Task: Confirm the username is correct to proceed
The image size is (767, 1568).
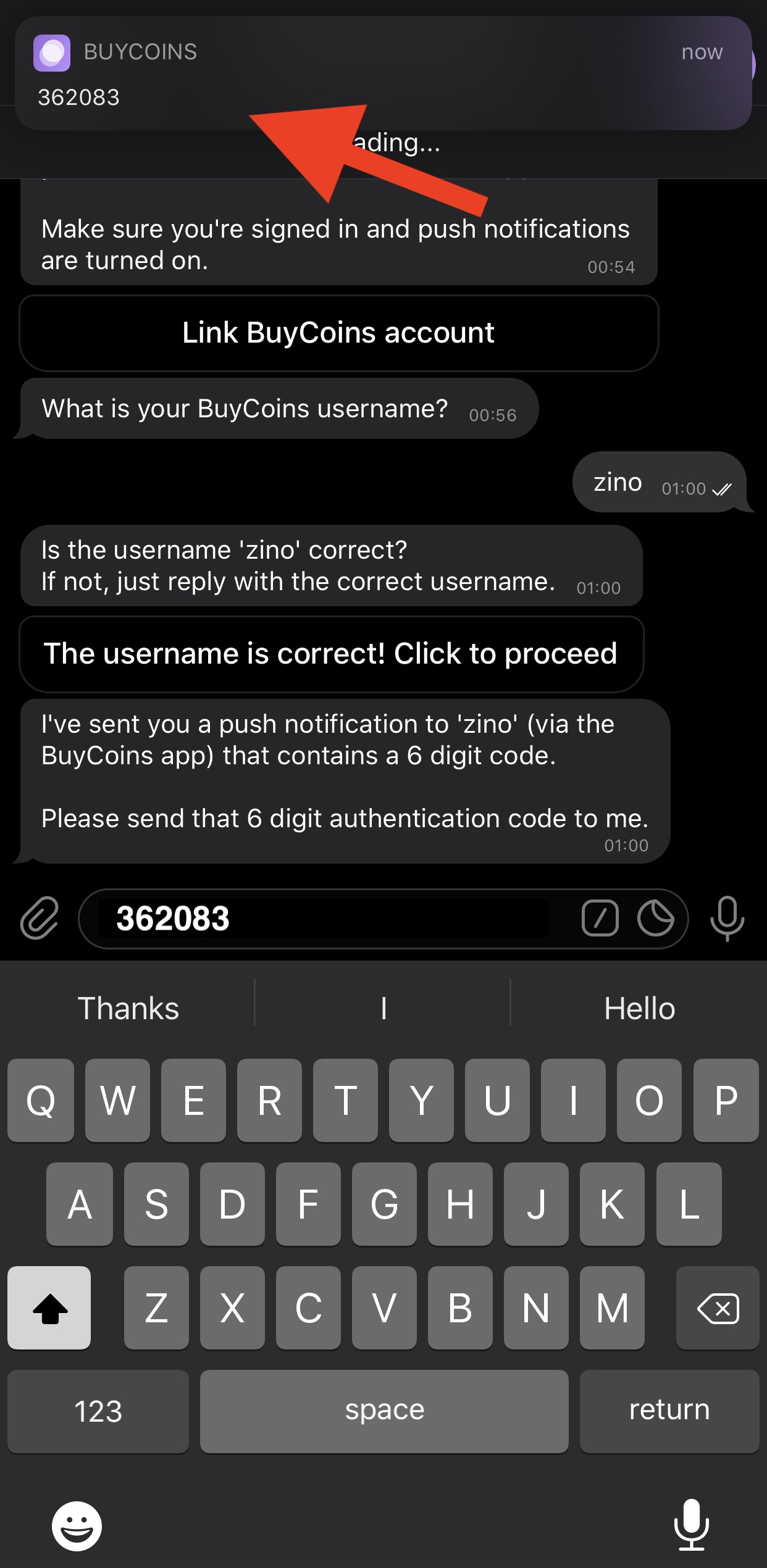Action: point(332,654)
